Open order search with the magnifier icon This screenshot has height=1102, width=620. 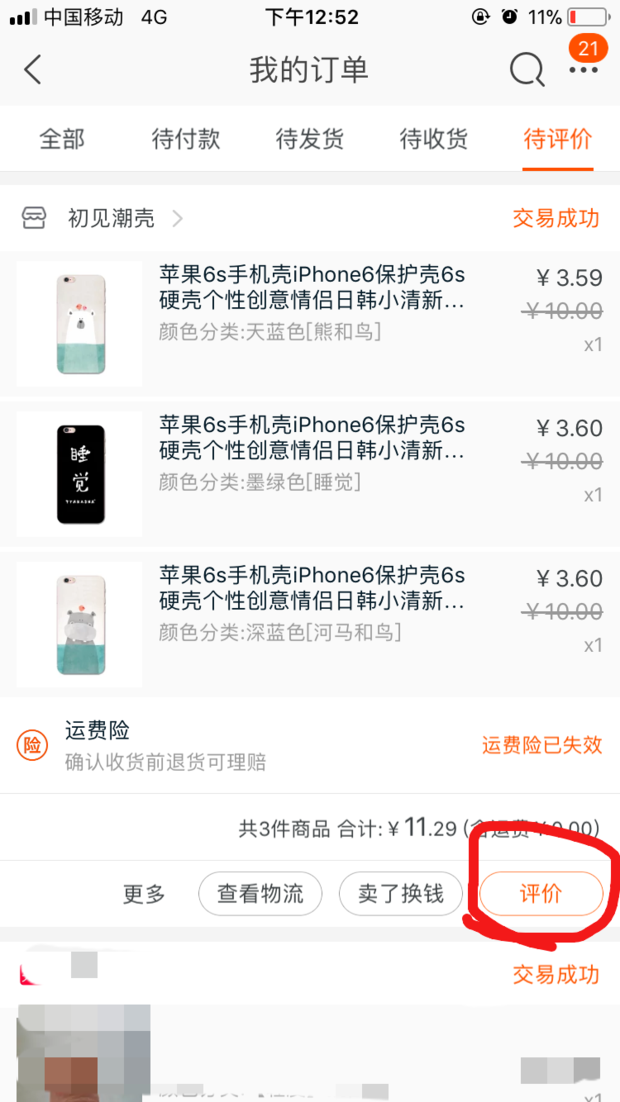pos(527,70)
